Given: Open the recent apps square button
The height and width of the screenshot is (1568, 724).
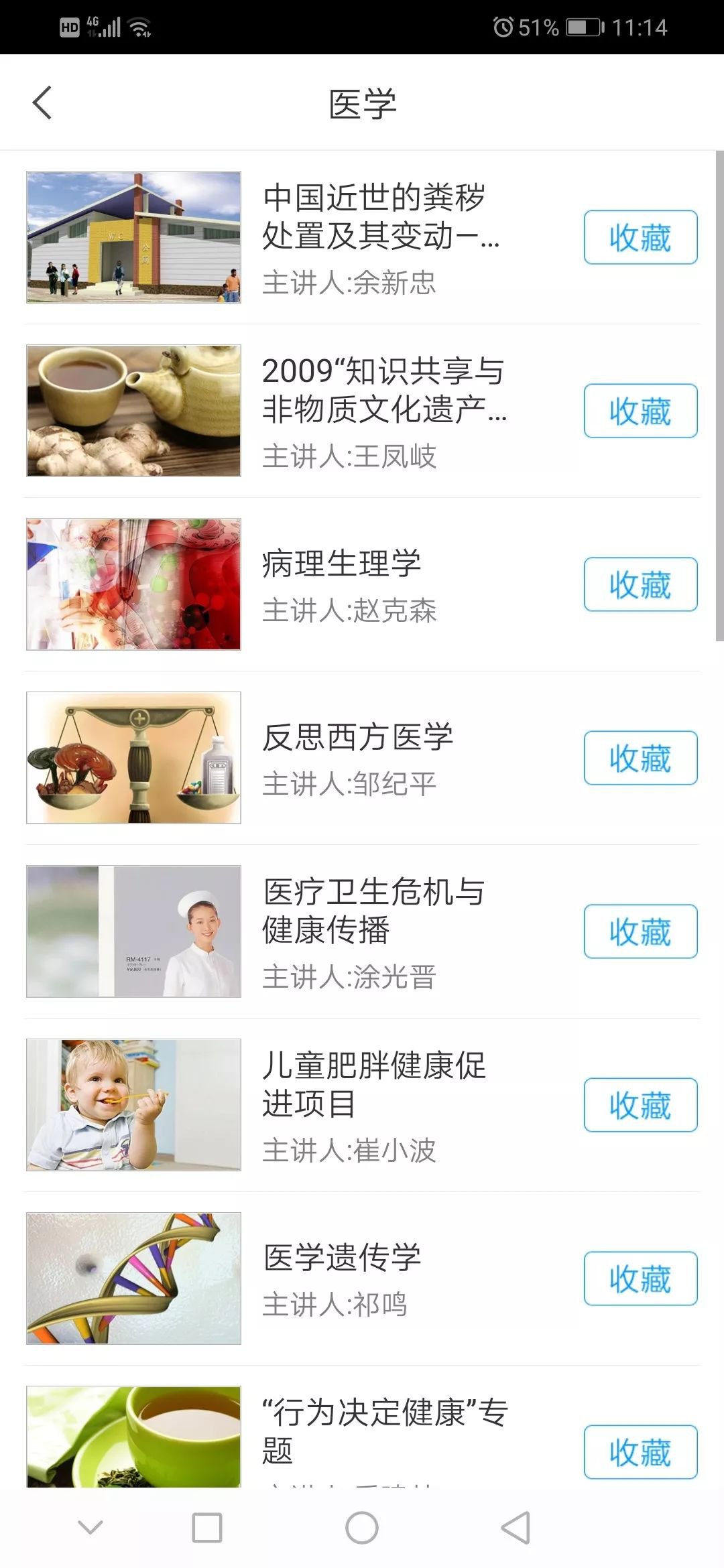Looking at the screenshot, I should click(207, 1528).
